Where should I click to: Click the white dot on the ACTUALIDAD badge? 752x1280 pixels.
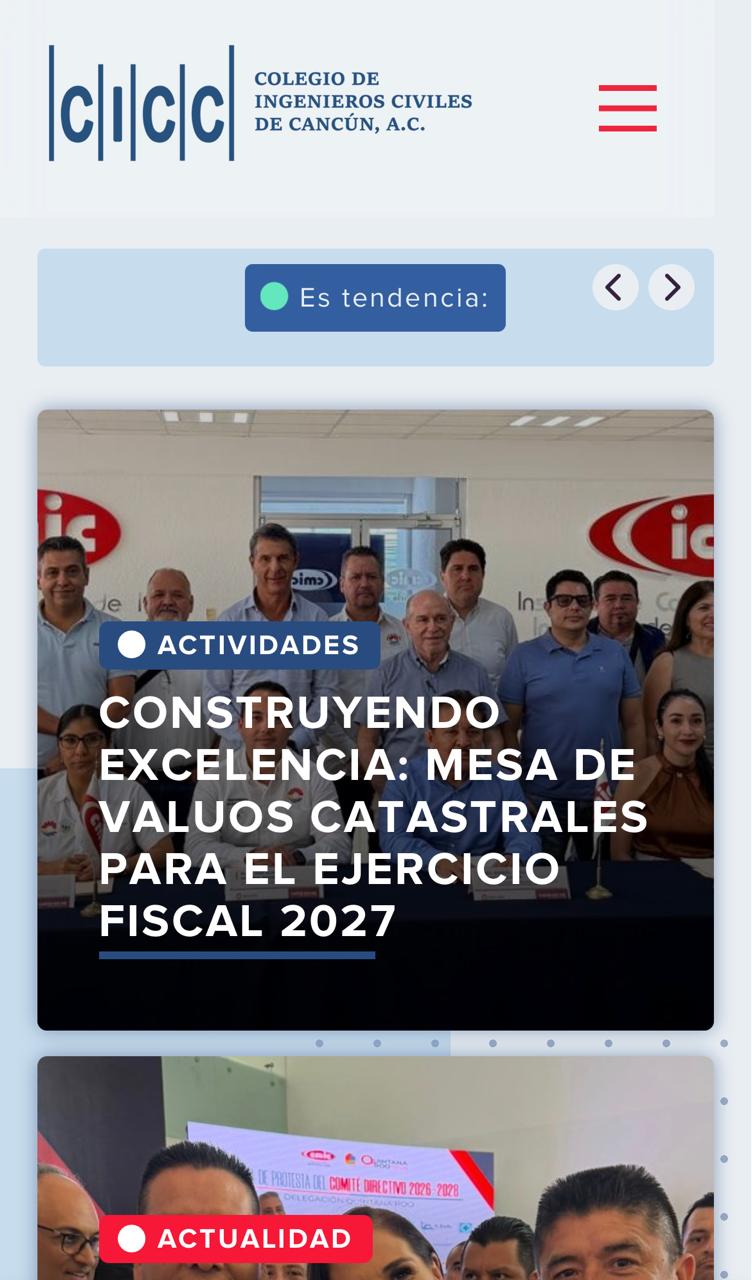(x=131, y=1239)
